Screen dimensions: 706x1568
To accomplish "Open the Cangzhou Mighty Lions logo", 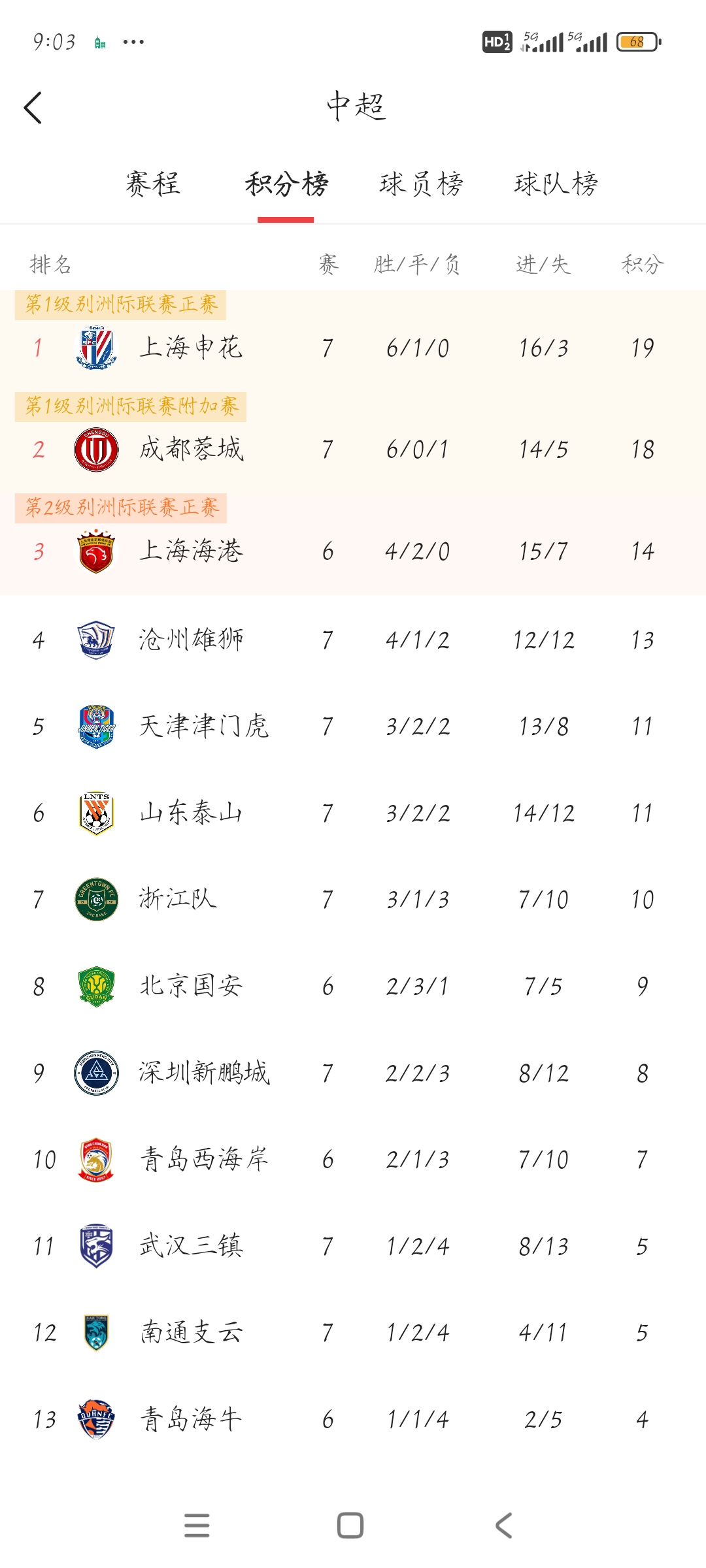I will pyautogui.click(x=97, y=640).
